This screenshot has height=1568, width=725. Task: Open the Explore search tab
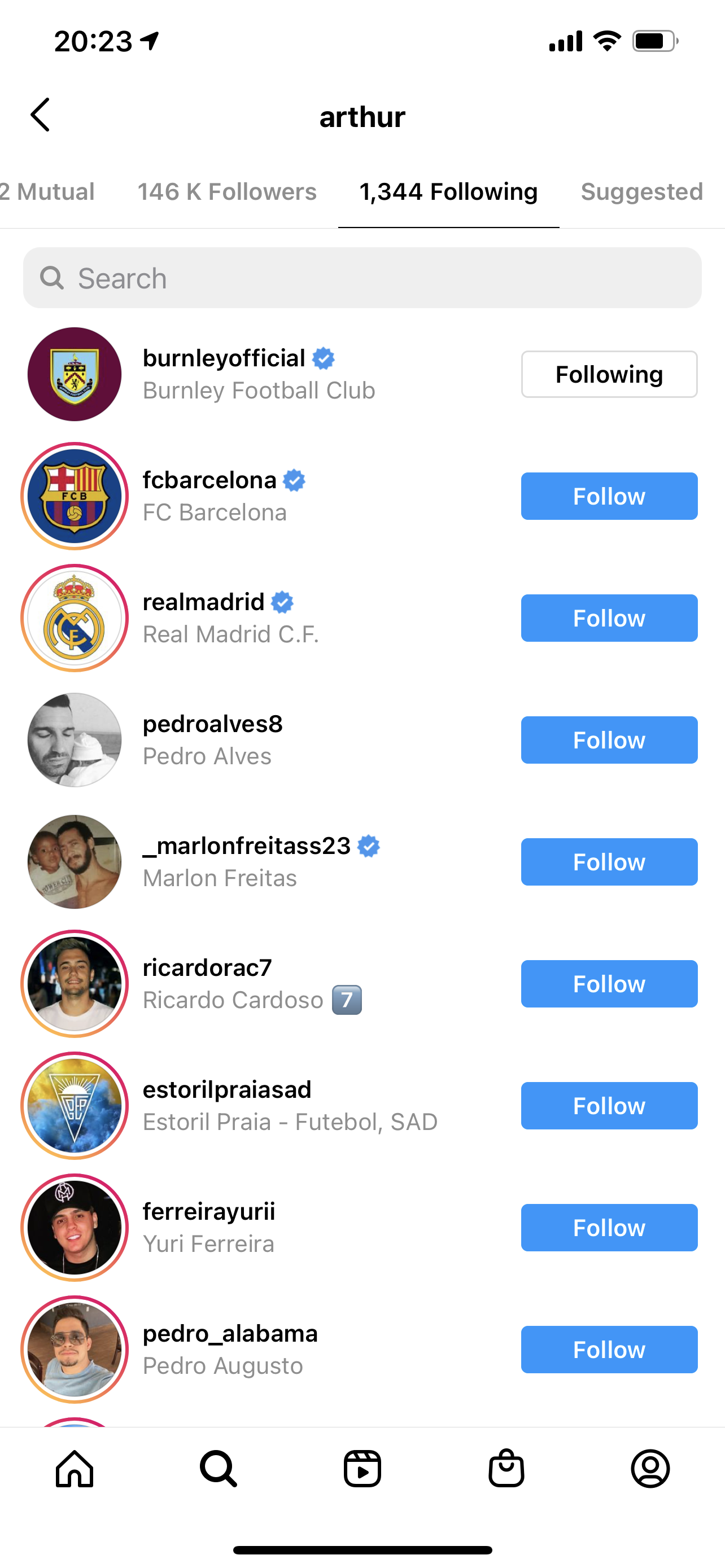pyautogui.click(x=218, y=1469)
